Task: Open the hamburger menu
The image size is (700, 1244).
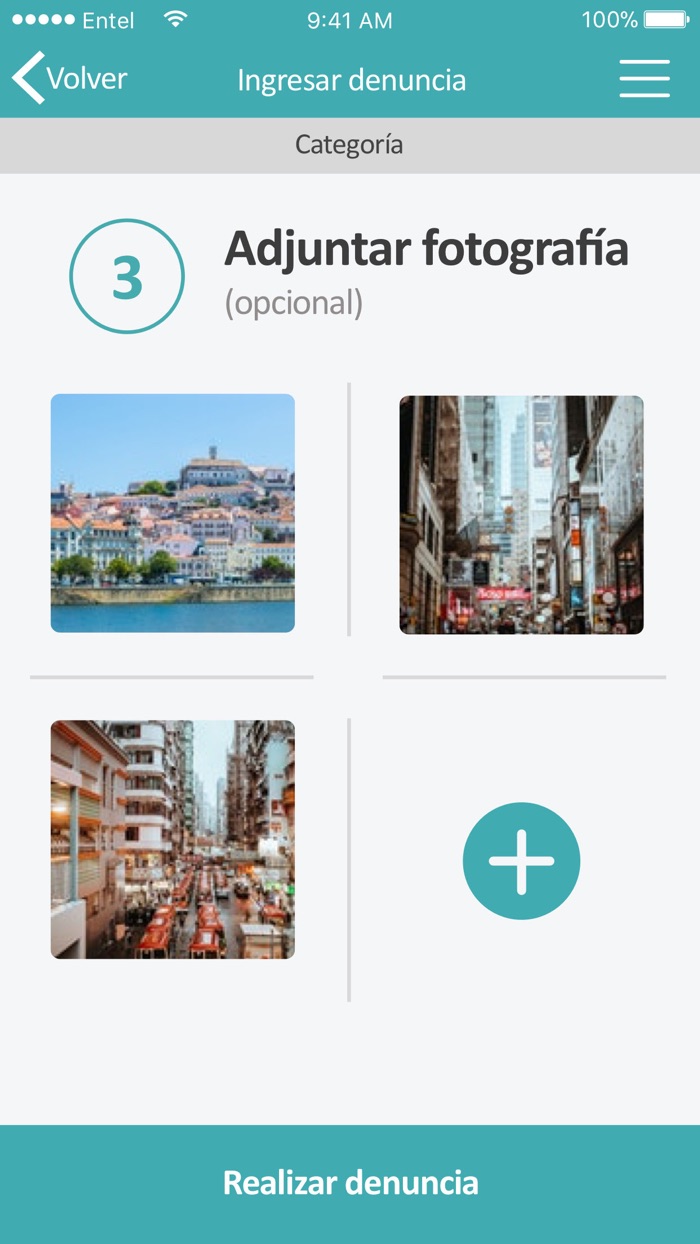Action: click(x=644, y=78)
